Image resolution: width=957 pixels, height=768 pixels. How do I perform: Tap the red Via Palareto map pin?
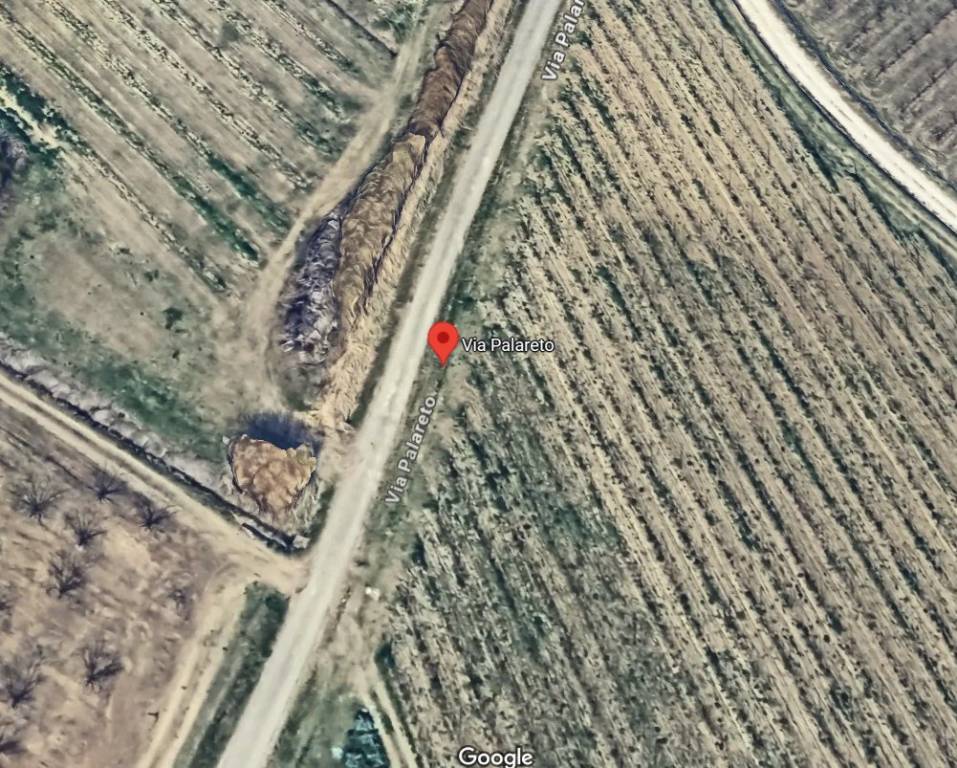coord(443,340)
